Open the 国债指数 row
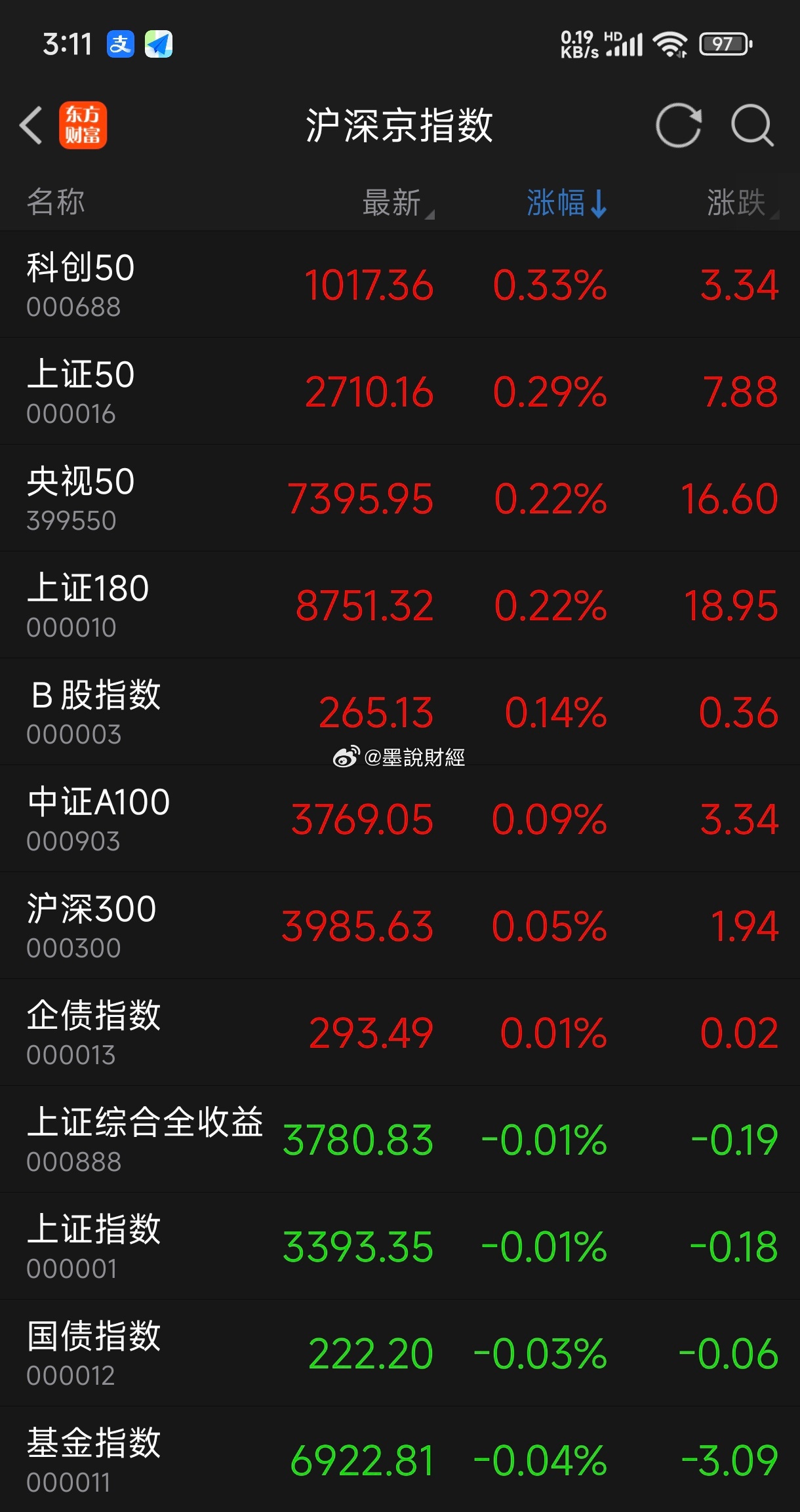Image resolution: width=800 pixels, height=1512 pixels. (x=400, y=1353)
